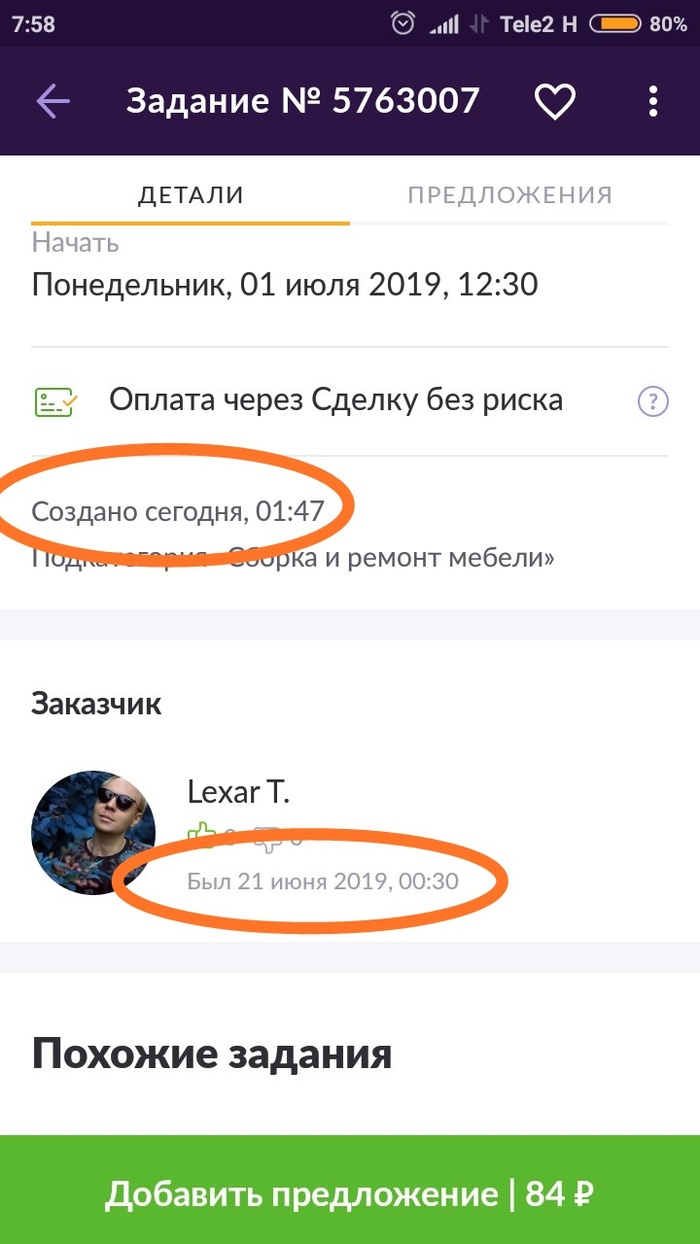Add this task to favorites

point(554,101)
